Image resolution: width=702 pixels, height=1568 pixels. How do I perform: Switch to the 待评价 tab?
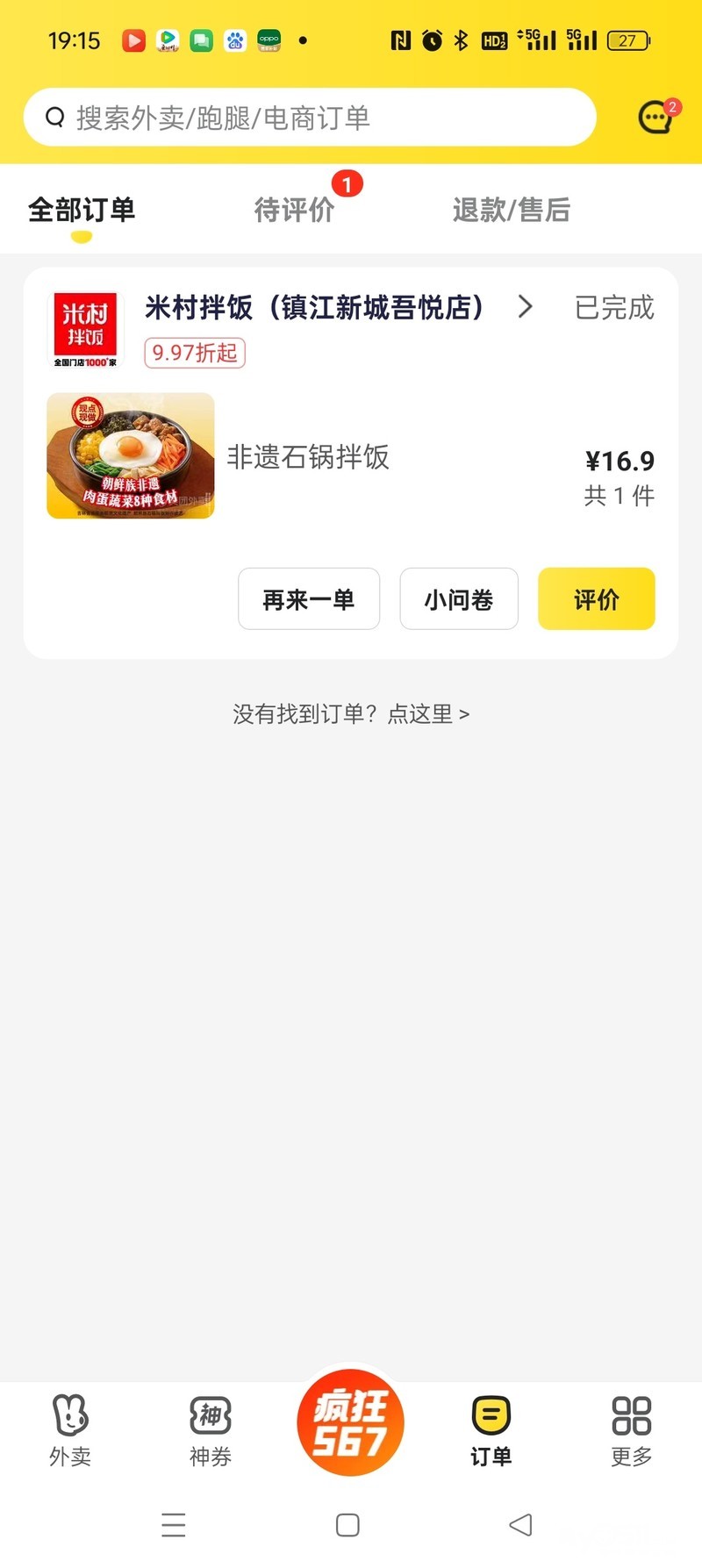pos(295,211)
